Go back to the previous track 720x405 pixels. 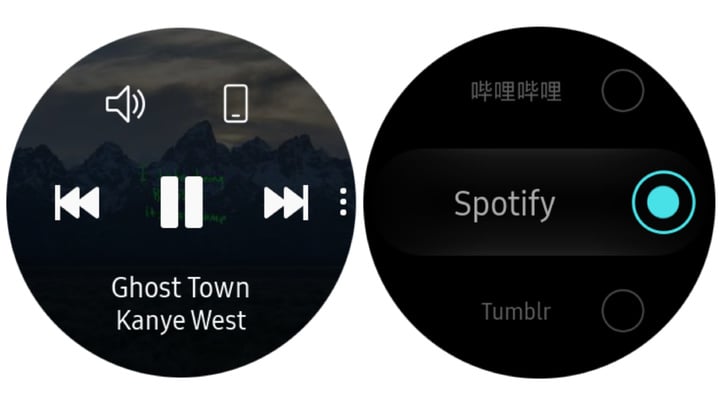click(77, 203)
